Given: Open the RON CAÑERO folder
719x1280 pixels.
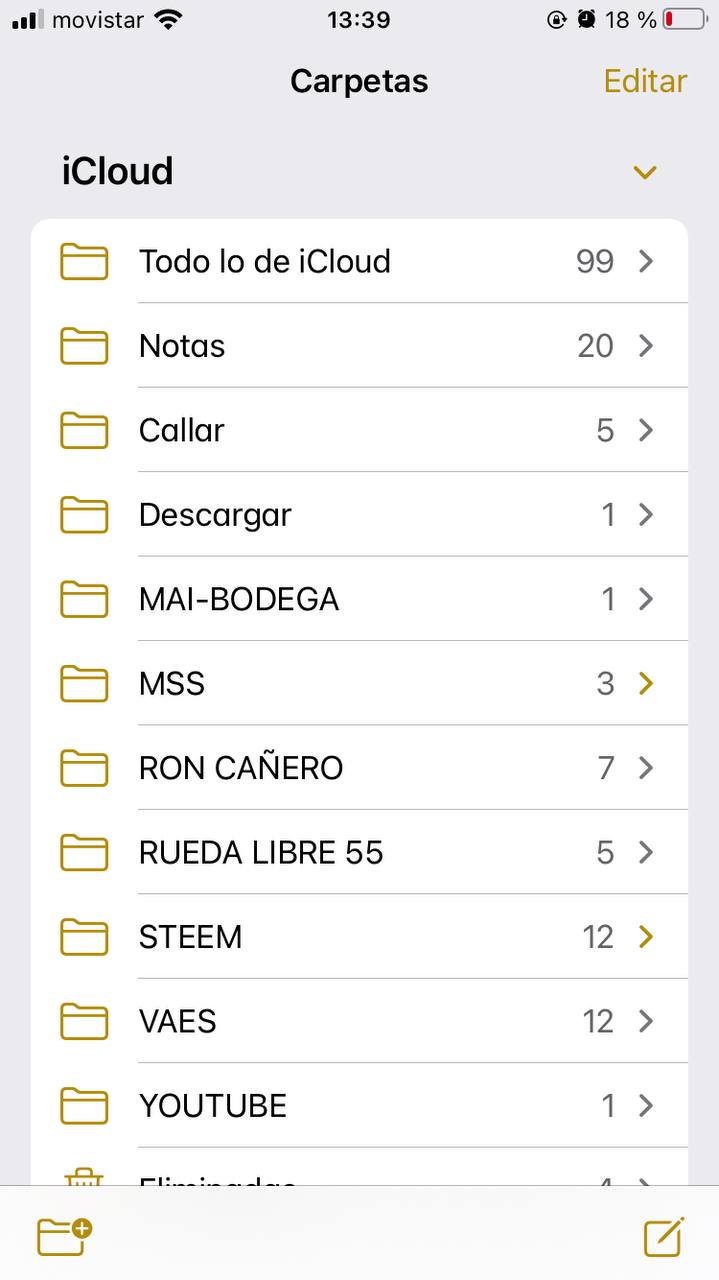Looking at the screenshot, I should pos(359,768).
